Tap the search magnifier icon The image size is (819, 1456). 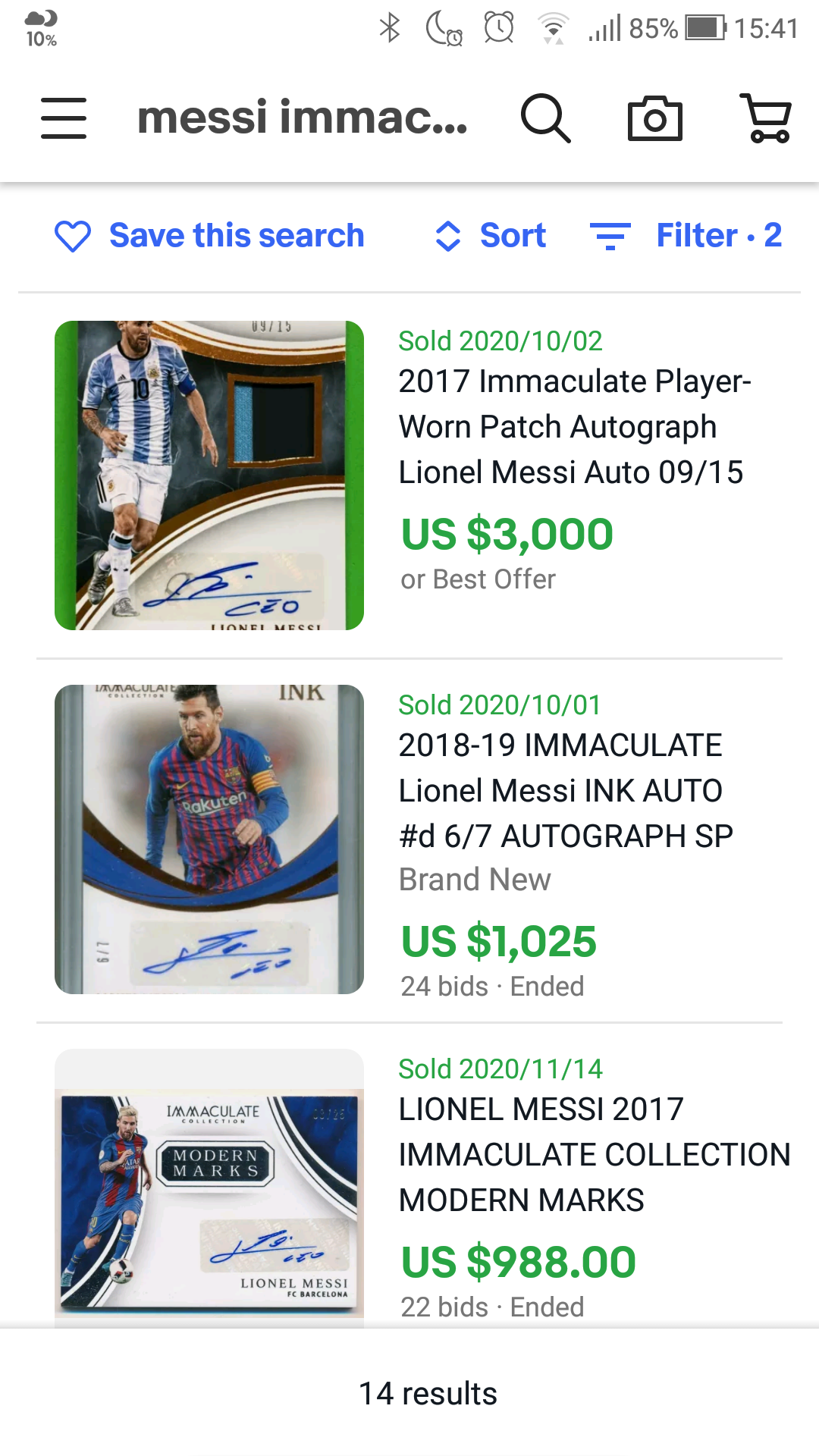click(x=545, y=118)
